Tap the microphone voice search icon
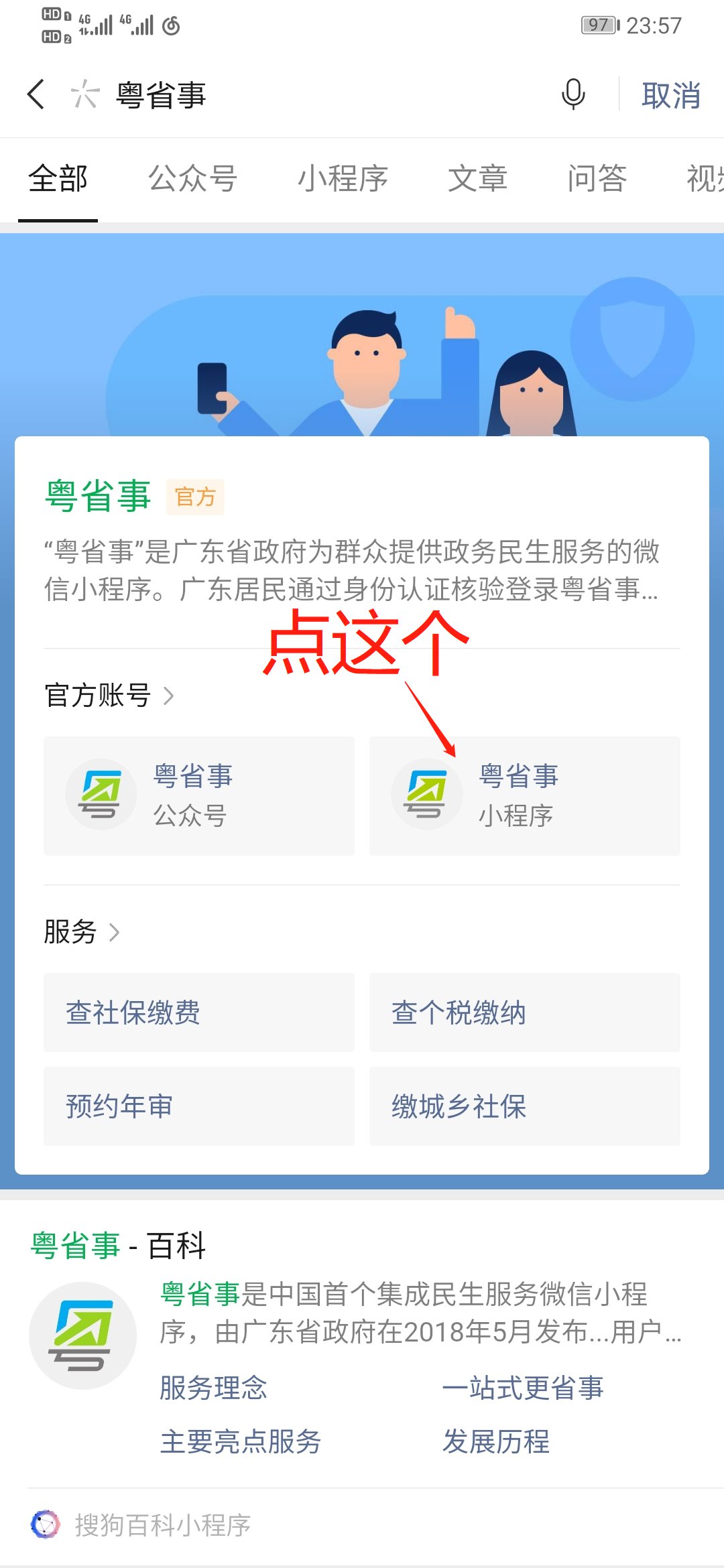This screenshot has height=1568, width=724. pos(573,94)
